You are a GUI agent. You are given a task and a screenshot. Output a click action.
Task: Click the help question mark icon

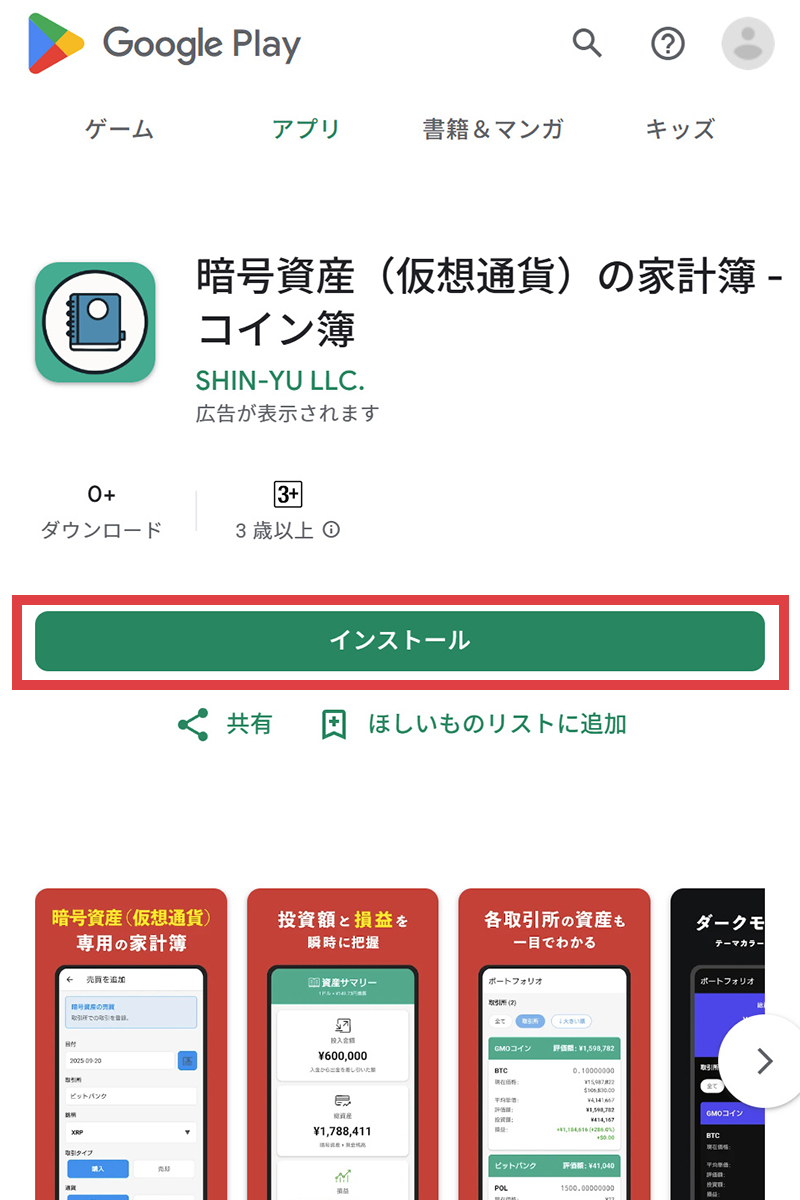667,43
